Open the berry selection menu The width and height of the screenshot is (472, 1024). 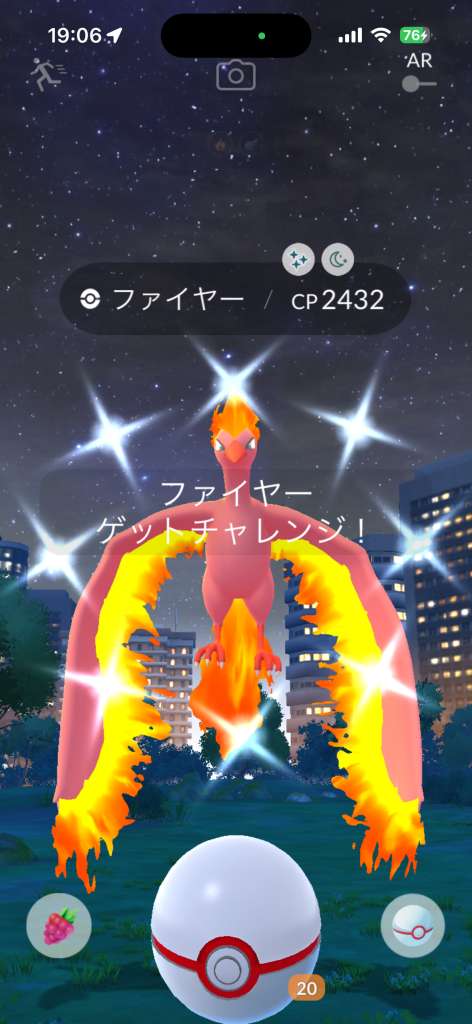tap(59, 925)
